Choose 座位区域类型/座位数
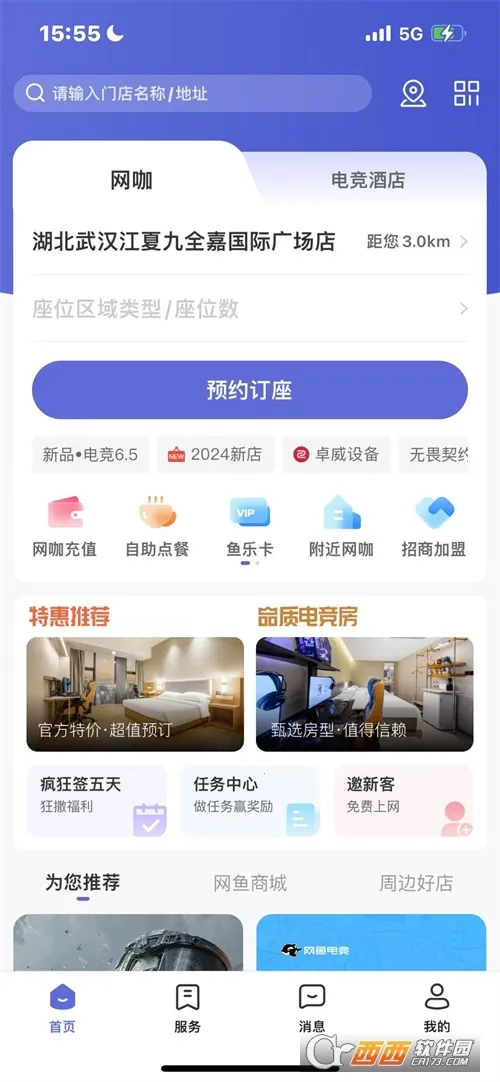This screenshot has height=1082, width=500. (250, 308)
